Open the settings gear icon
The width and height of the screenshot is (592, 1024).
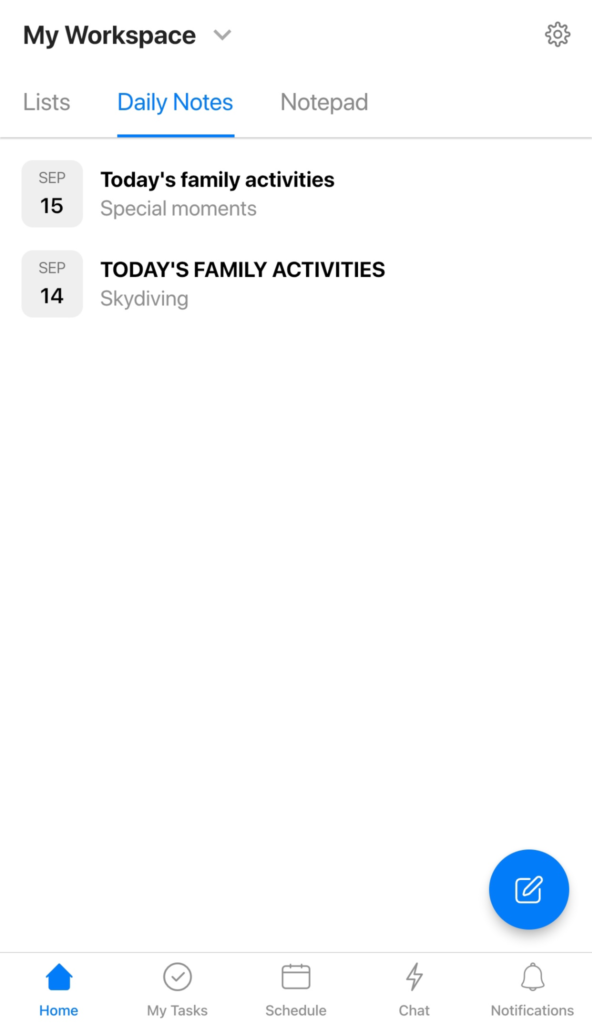click(x=557, y=35)
